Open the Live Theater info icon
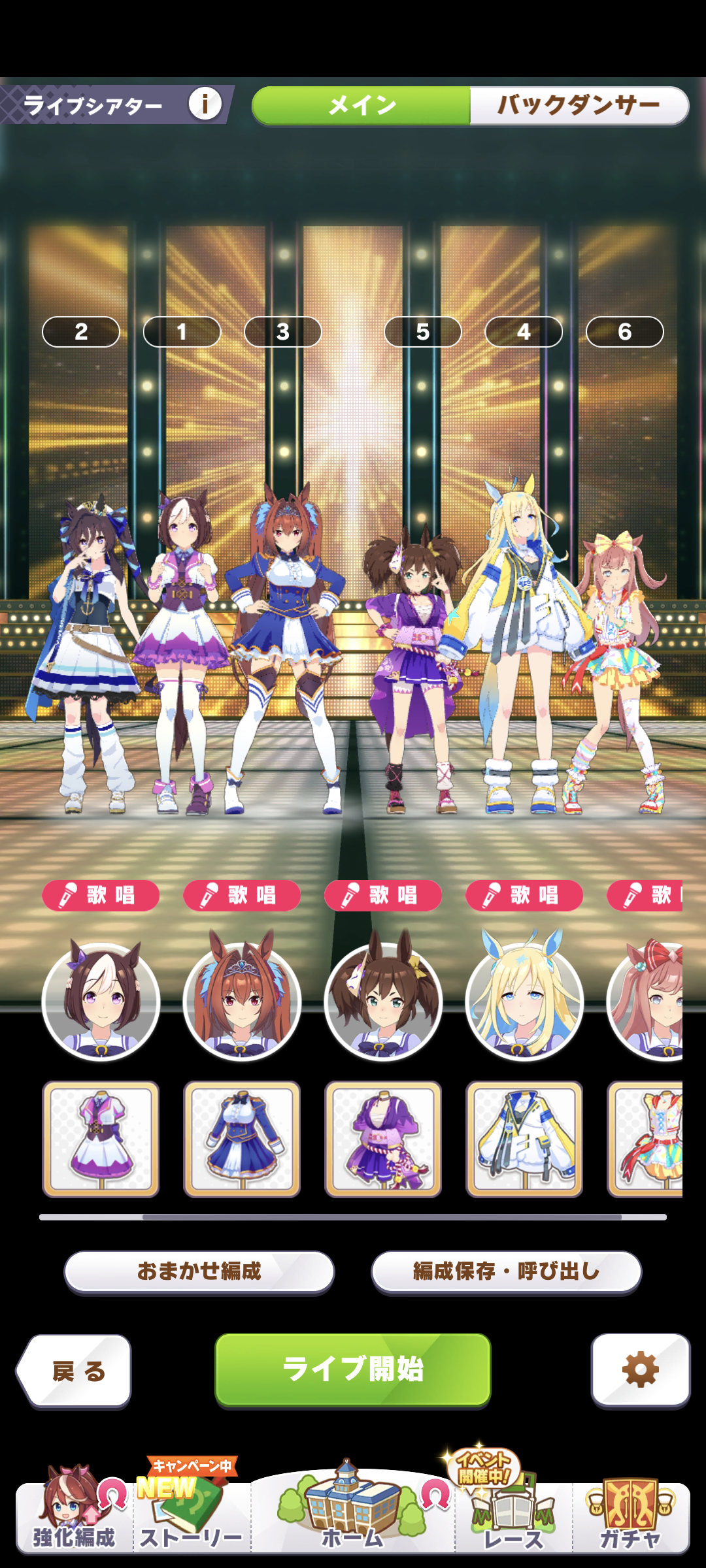 [205, 104]
